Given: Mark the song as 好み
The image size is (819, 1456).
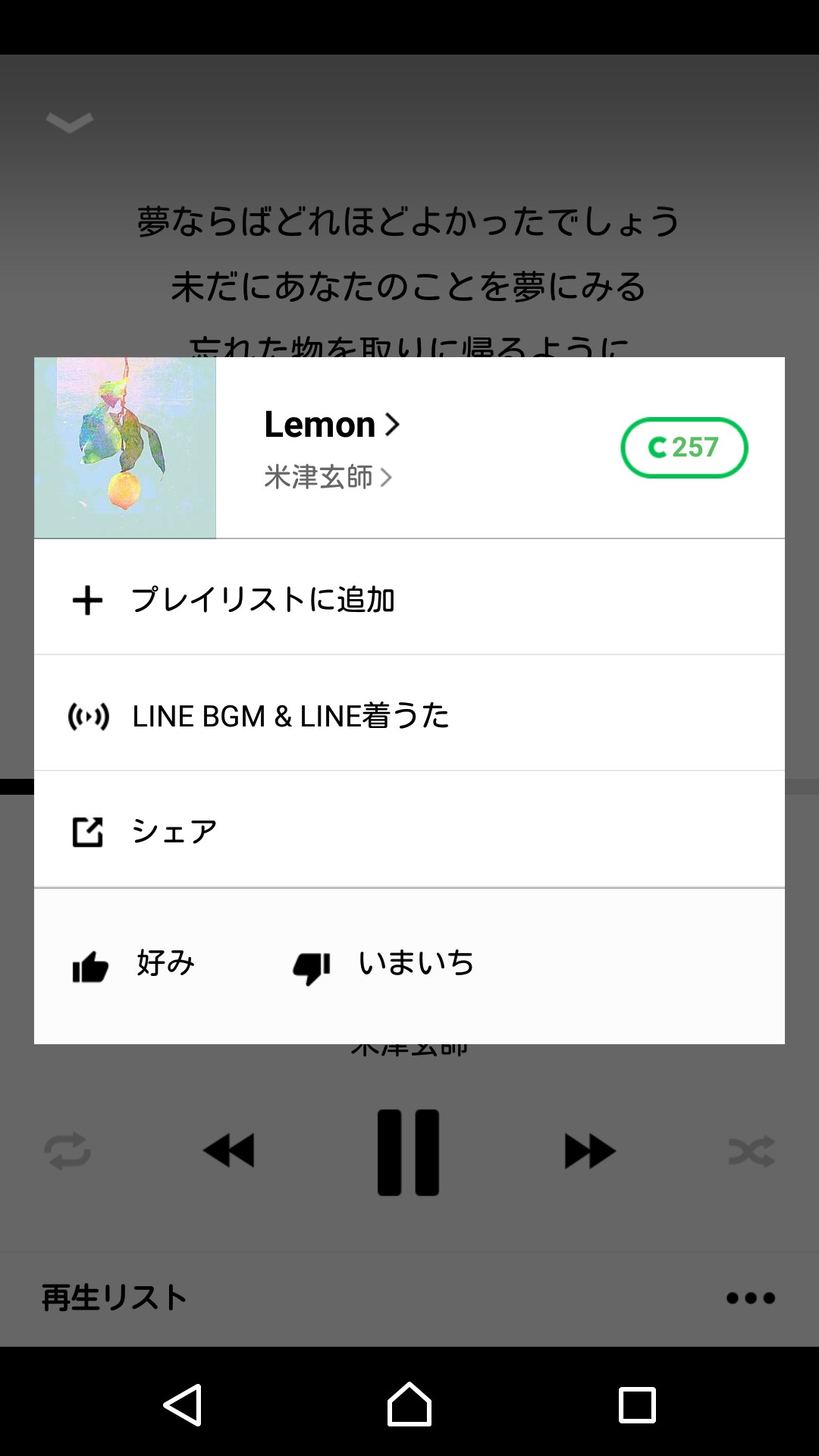Looking at the screenshot, I should (134, 965).
